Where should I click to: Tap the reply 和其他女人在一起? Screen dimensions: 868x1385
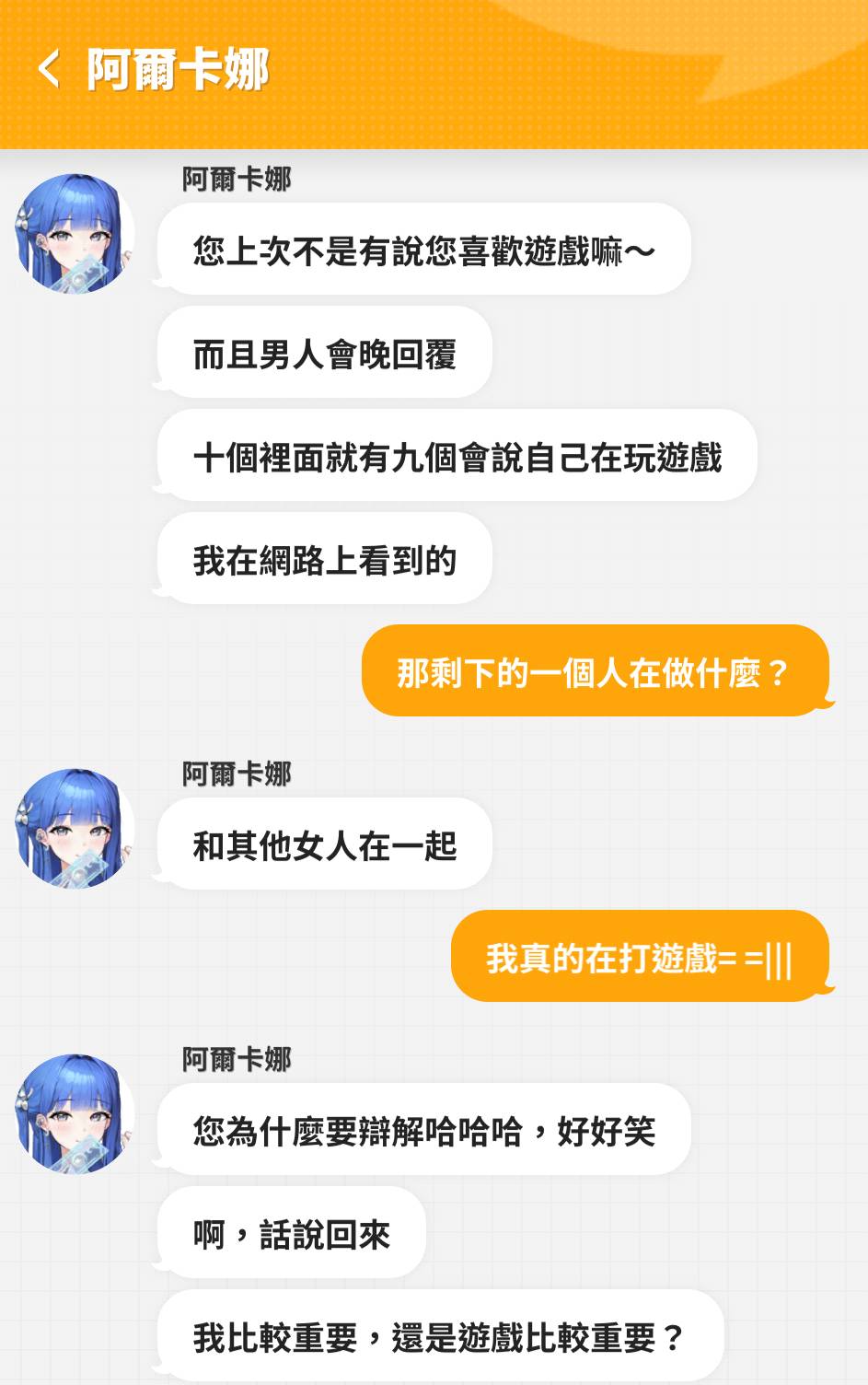(324, 844)
